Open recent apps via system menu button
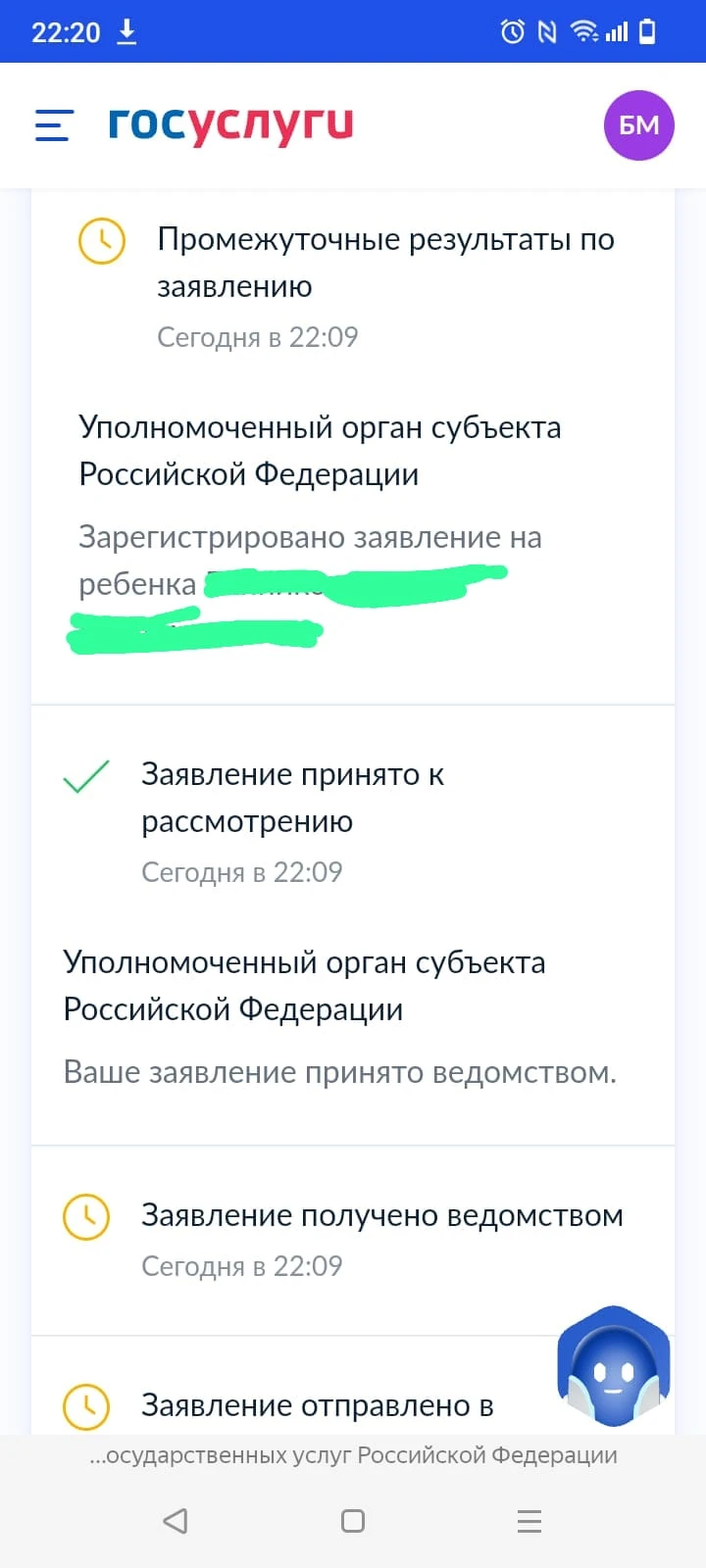Viewport: 706px width, 1568px height. (x=529, y=1521)
